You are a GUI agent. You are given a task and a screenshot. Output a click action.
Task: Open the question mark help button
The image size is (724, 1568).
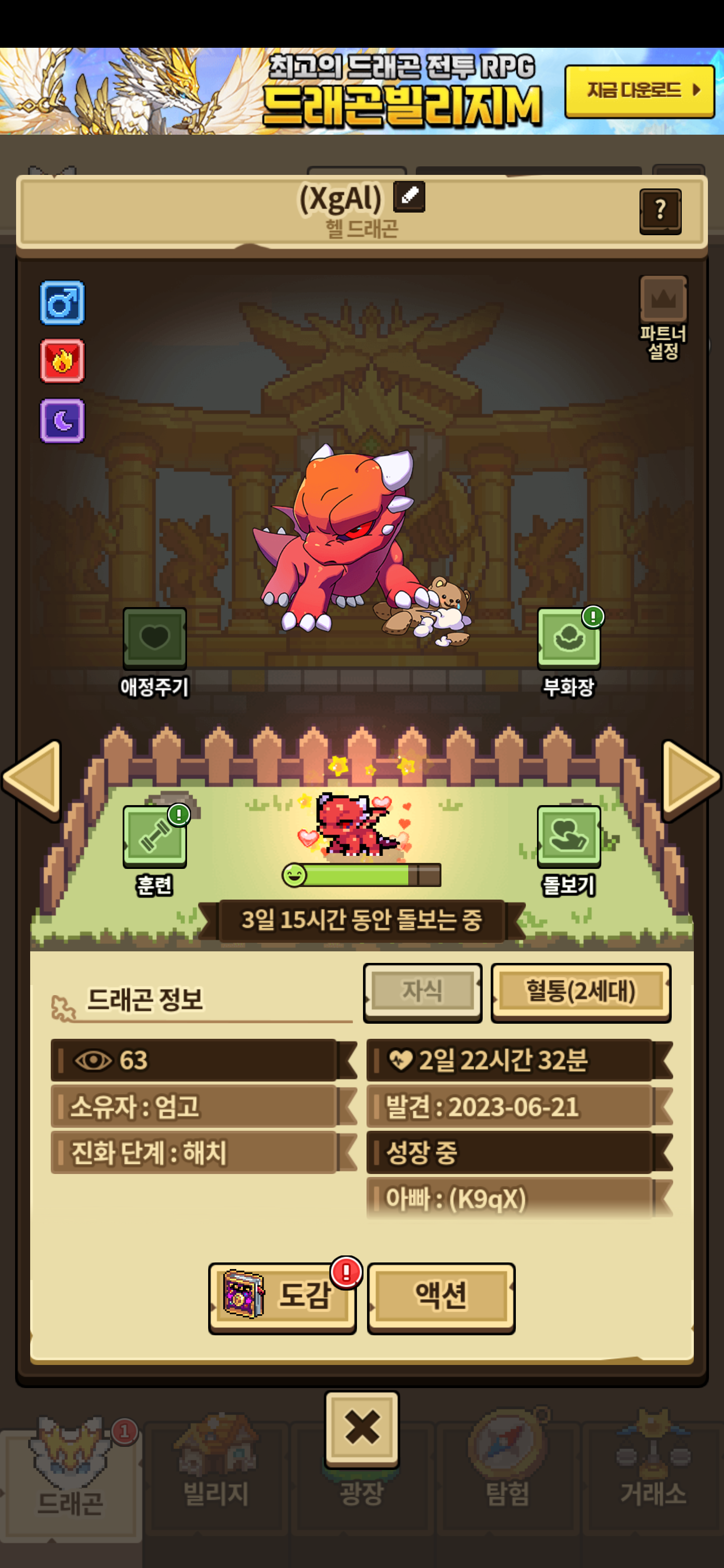click(x=660, y=211)
